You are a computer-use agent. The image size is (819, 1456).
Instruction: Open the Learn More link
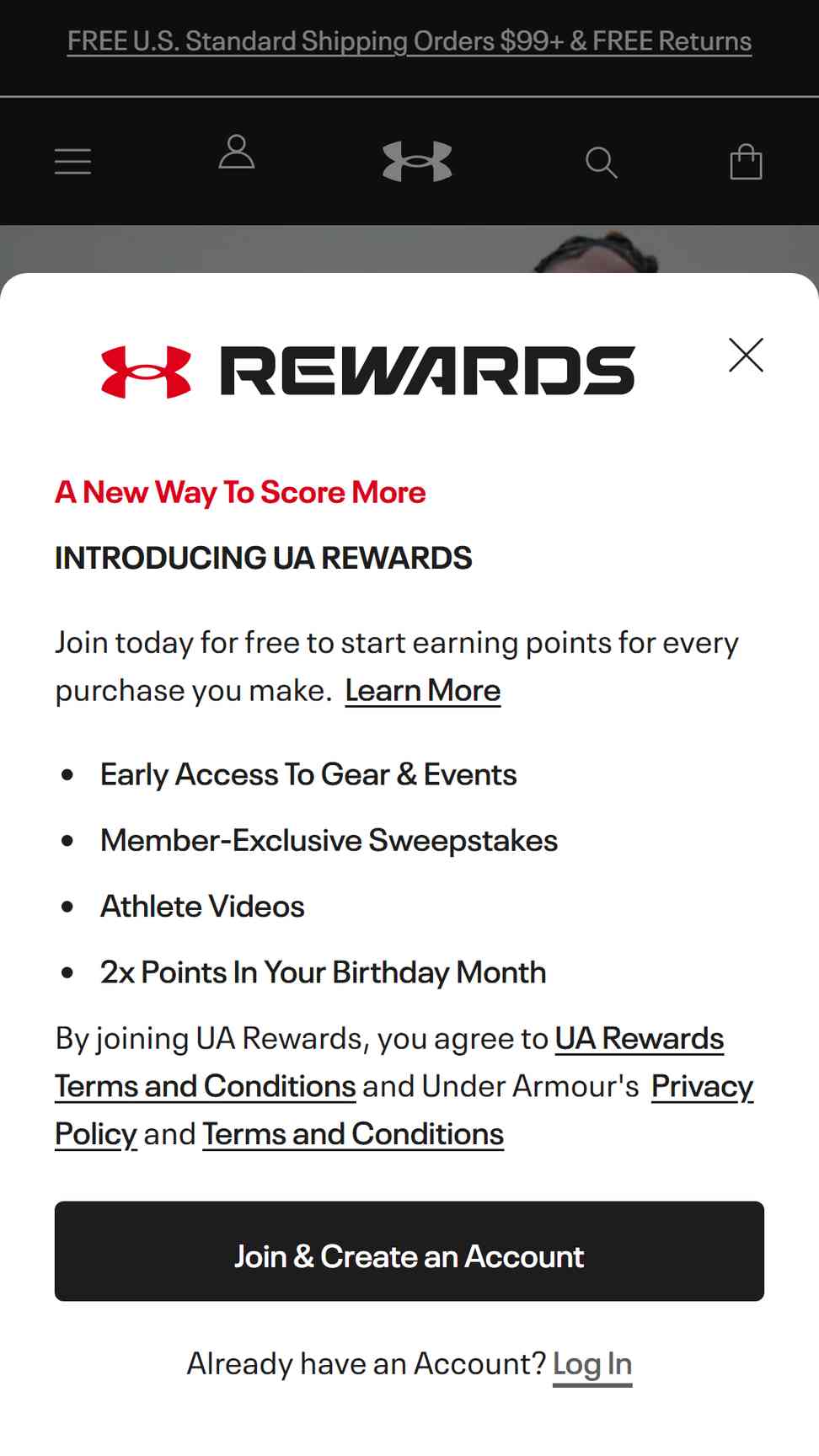pos(423,691)
